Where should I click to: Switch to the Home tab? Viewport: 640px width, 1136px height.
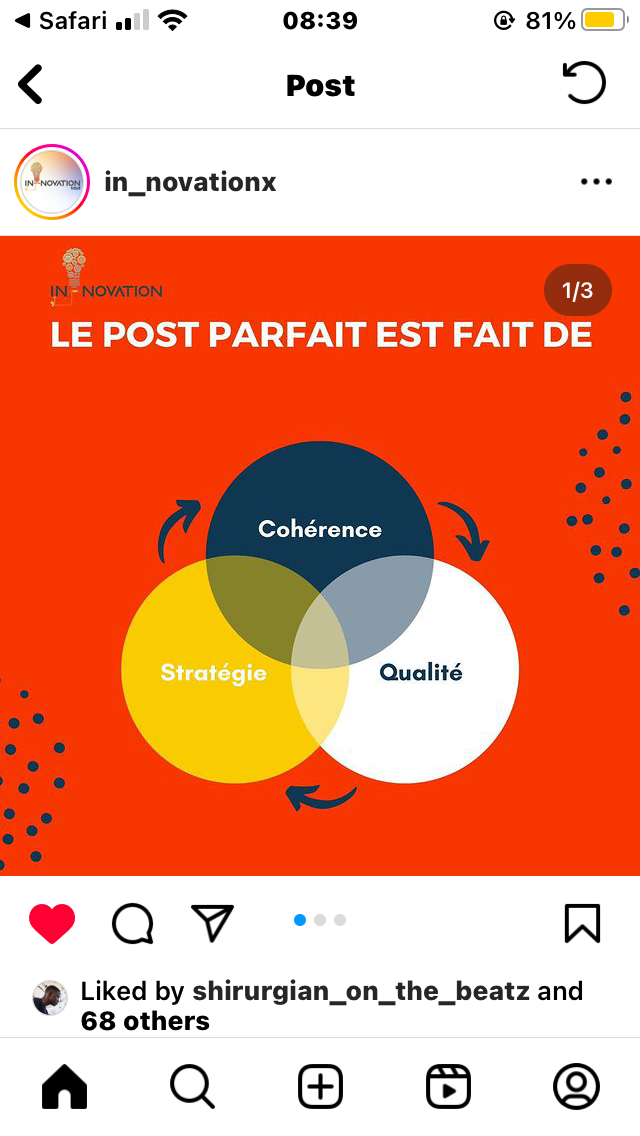click(x=65, y=1086)
